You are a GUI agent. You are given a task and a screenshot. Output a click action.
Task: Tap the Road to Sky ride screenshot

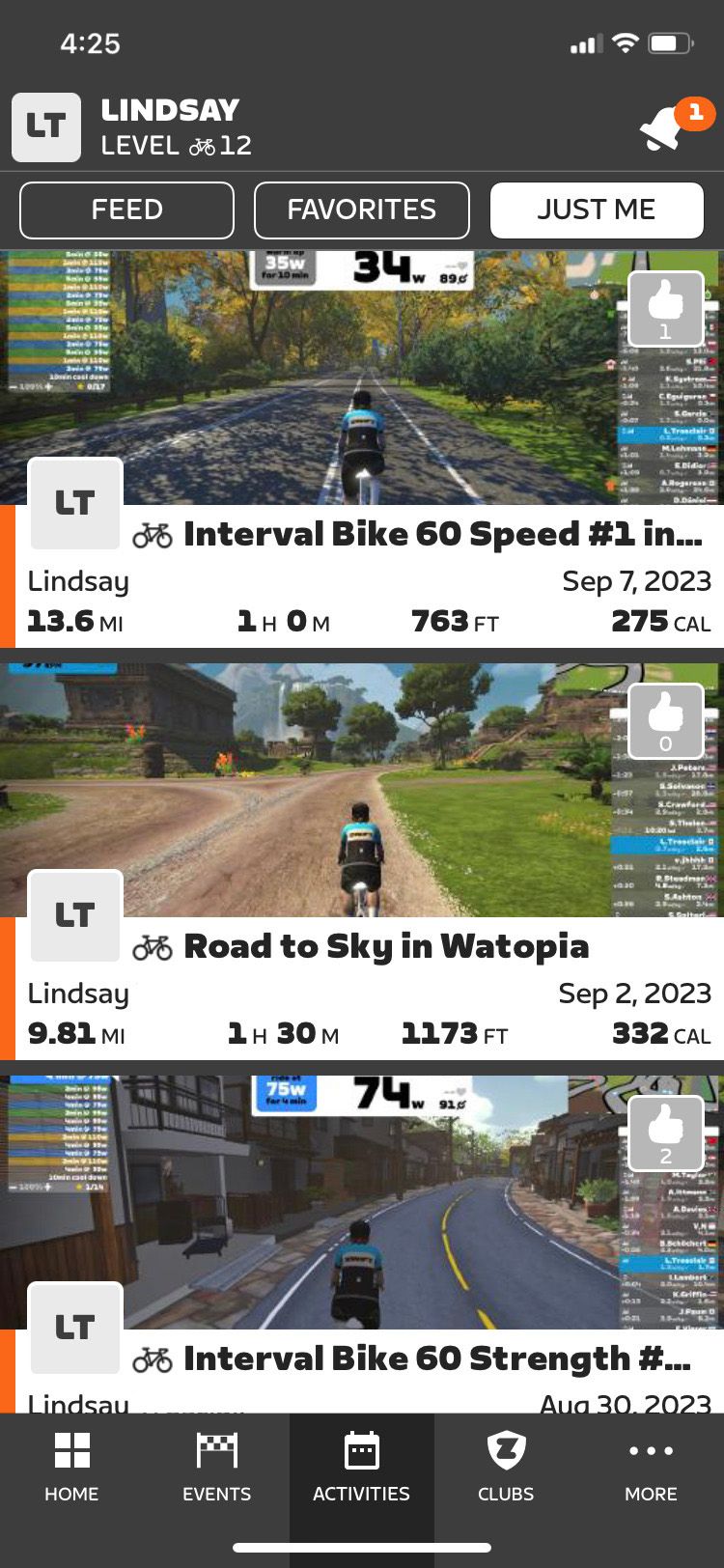[362, 782]
